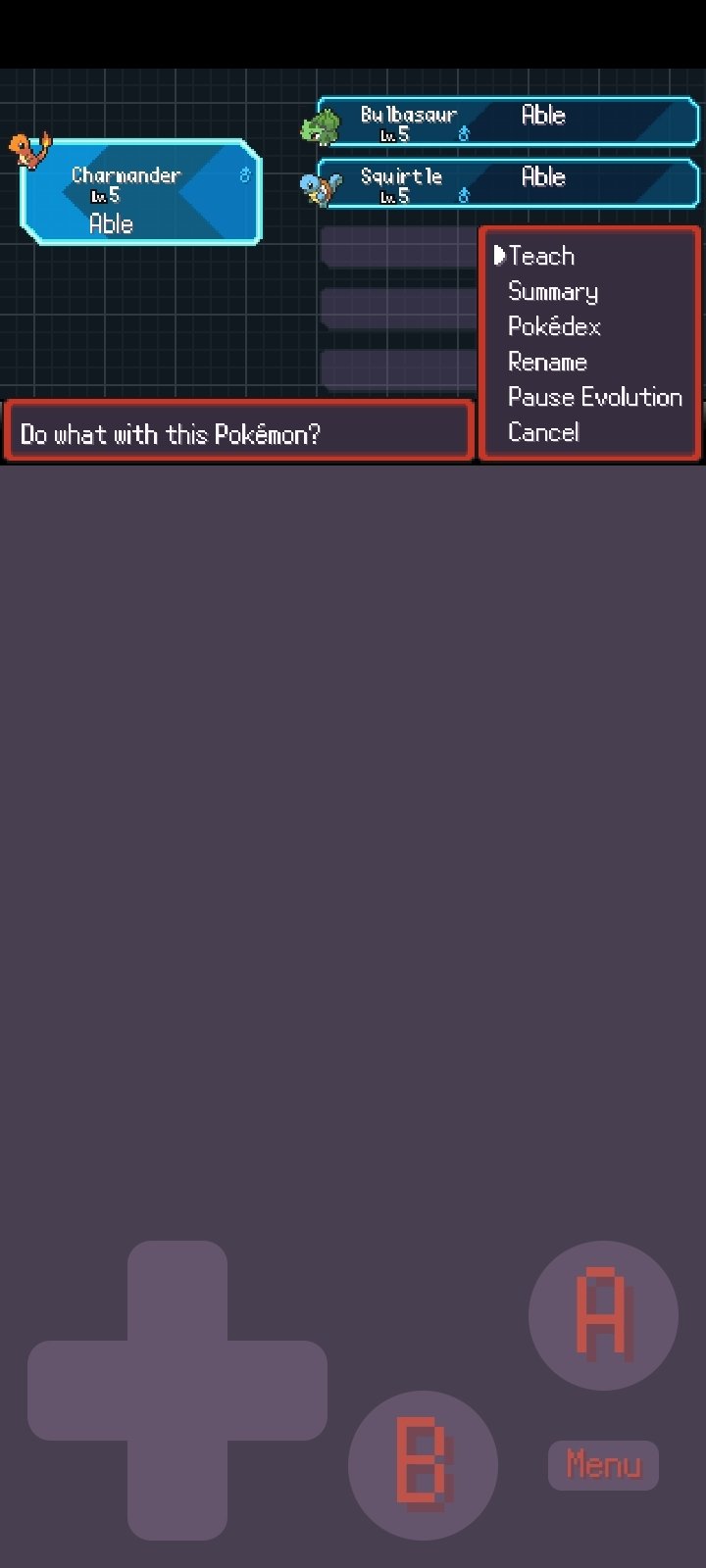Open the Summary option
The width and height of the screenshot is (706, 1568).
click(553, 292)
